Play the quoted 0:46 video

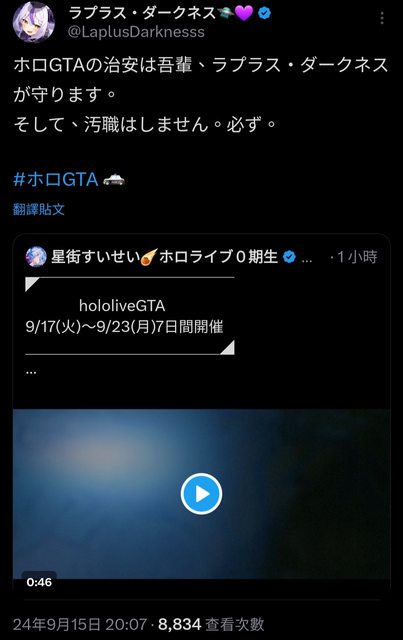[201, 493]
